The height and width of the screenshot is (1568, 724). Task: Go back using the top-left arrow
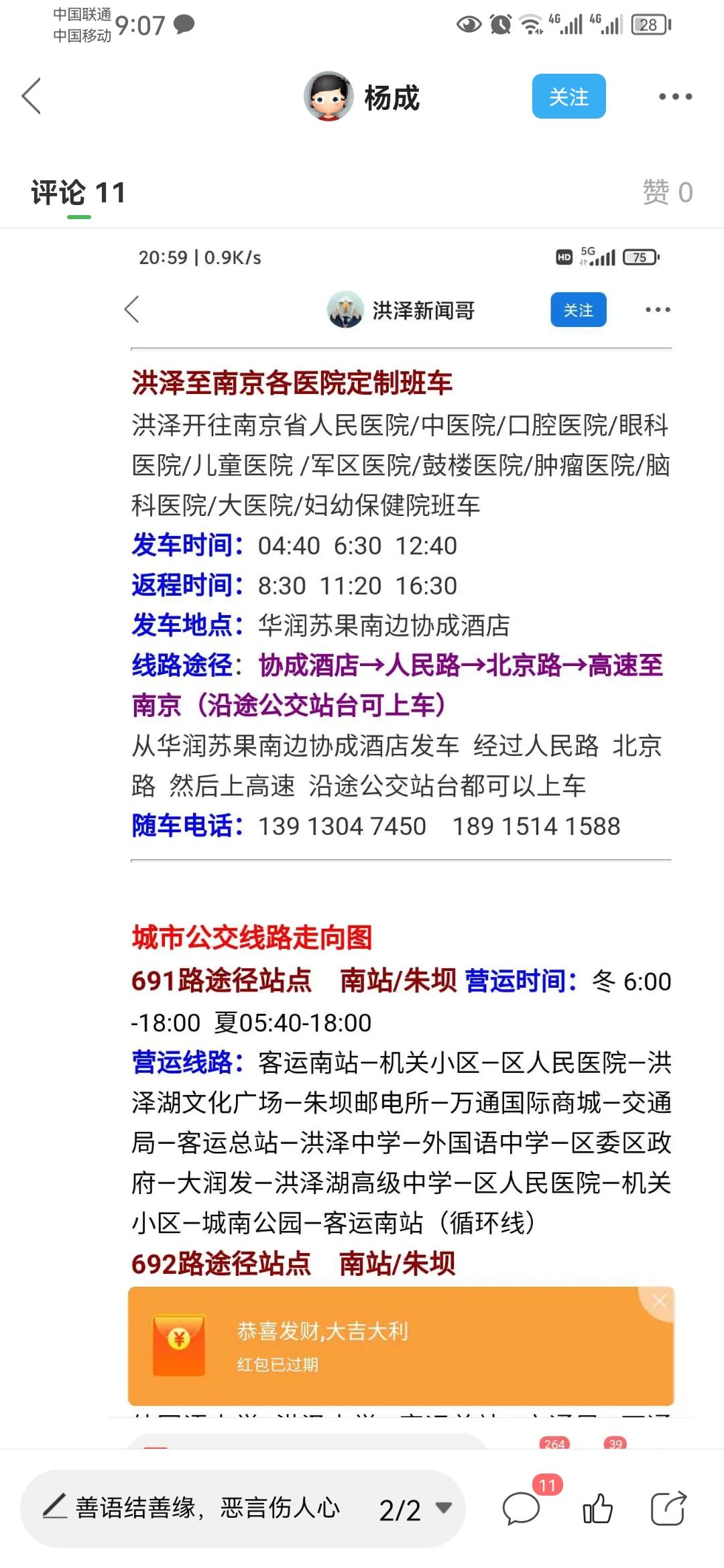click(x=32, y=96)
